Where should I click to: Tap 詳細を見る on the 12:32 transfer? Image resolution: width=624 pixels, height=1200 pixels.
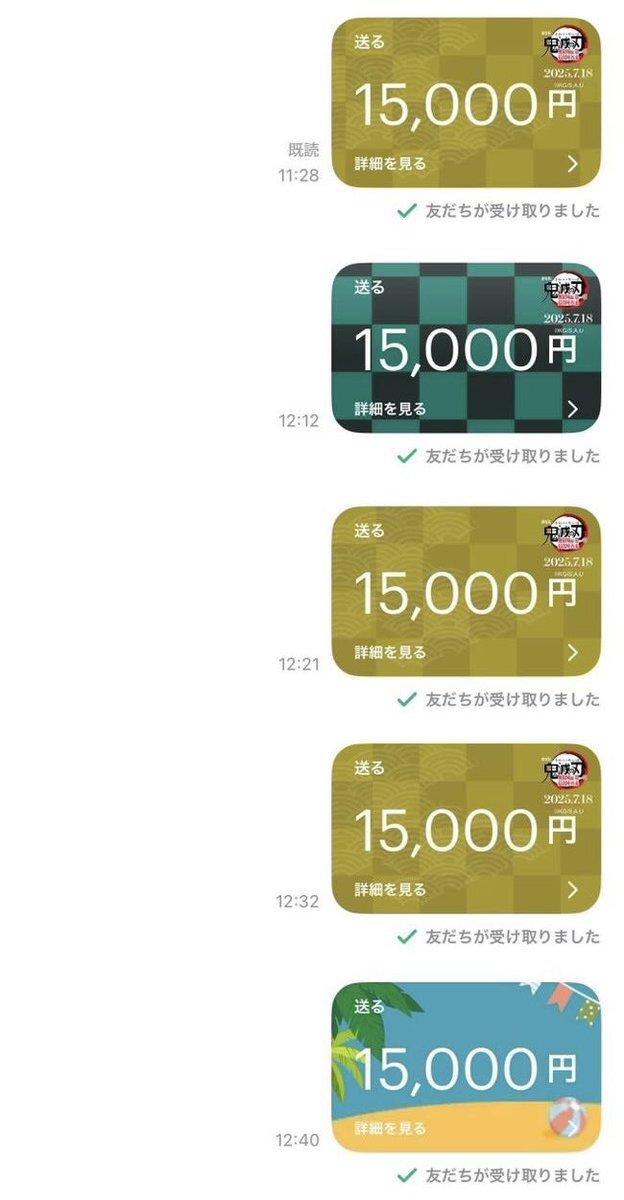(x=390, y=889)
